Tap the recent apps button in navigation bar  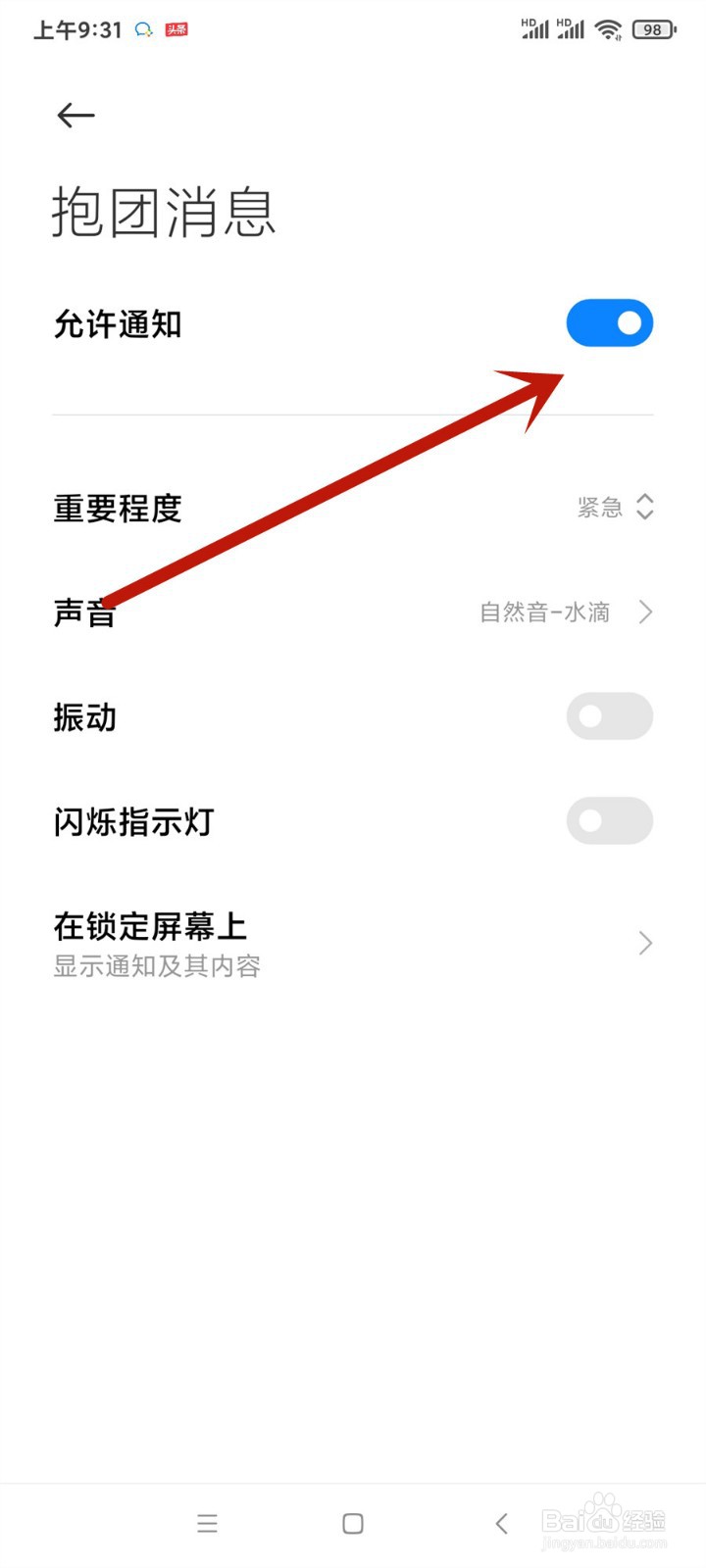click(207, 1523)
